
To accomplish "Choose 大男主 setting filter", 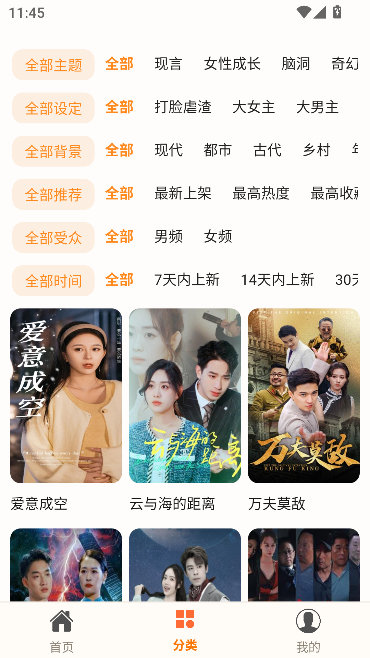I will point(317,107).
